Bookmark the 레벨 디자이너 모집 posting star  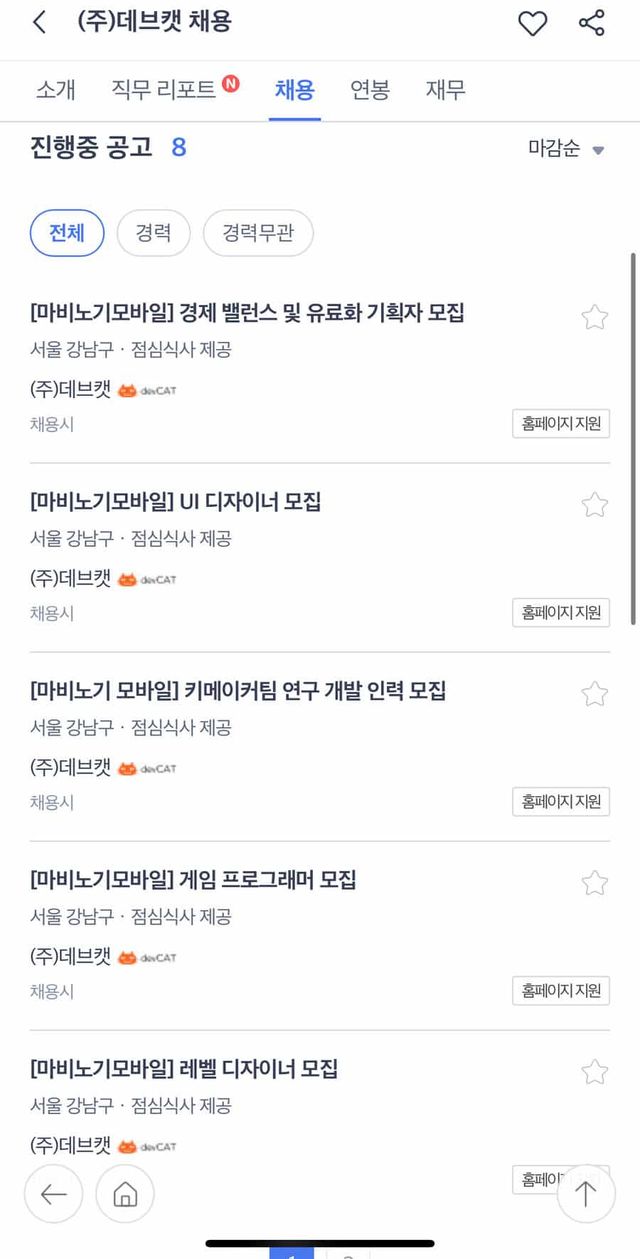[x=595, y=1072]
